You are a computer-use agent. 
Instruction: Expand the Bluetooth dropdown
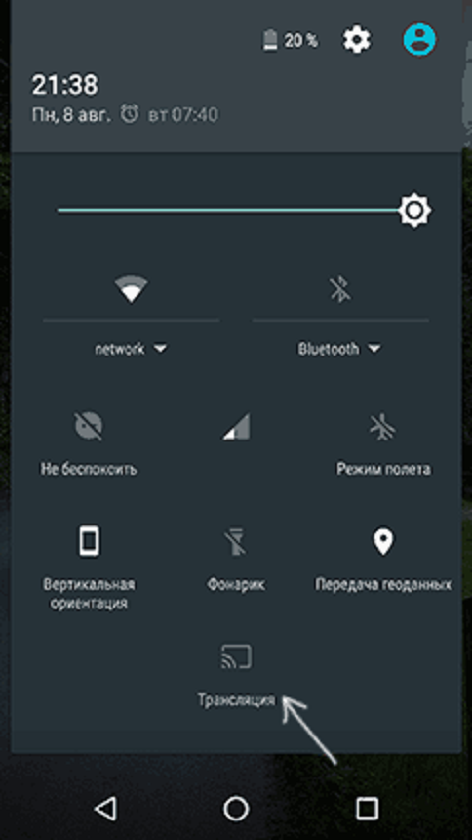(x=340, y=349)
